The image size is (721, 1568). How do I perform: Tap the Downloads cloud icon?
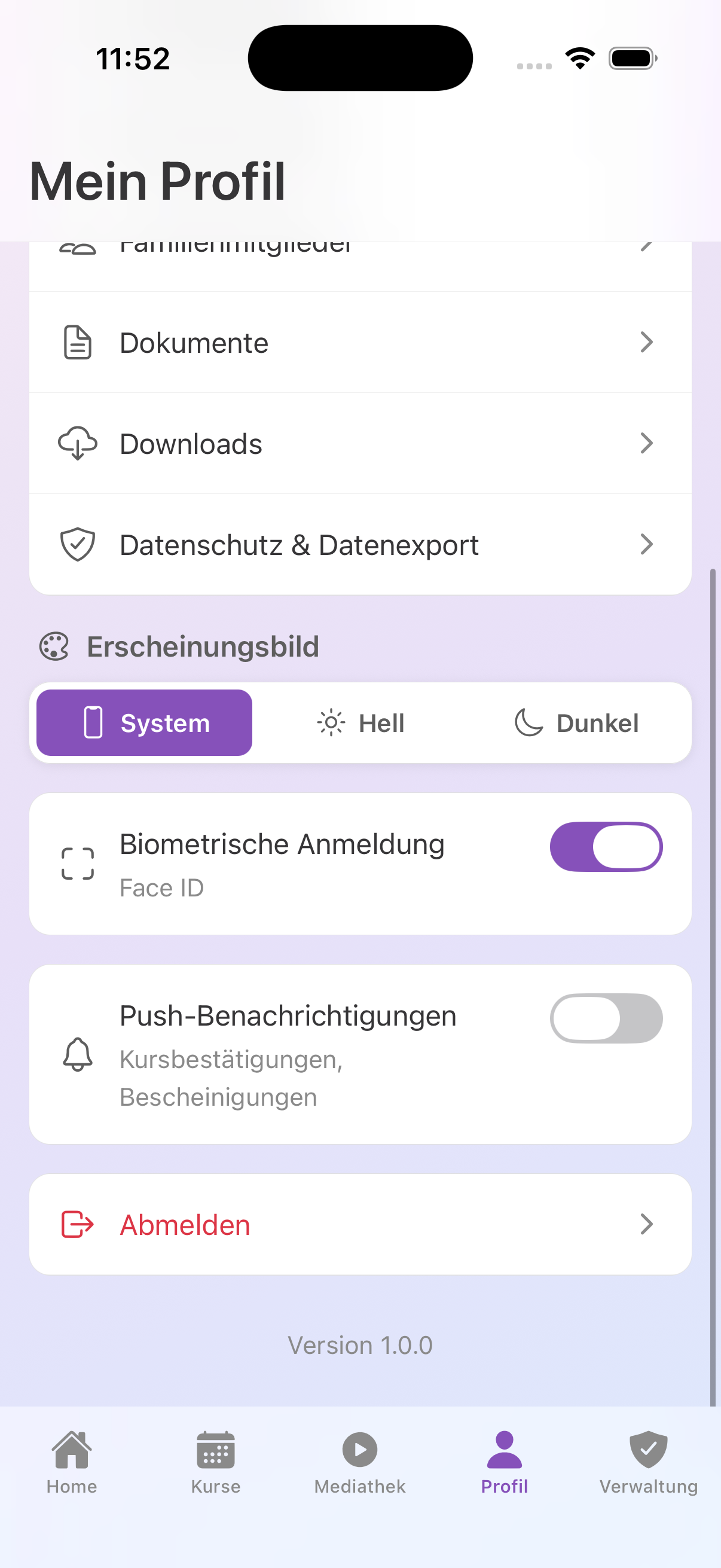click(x=77, y=444)
